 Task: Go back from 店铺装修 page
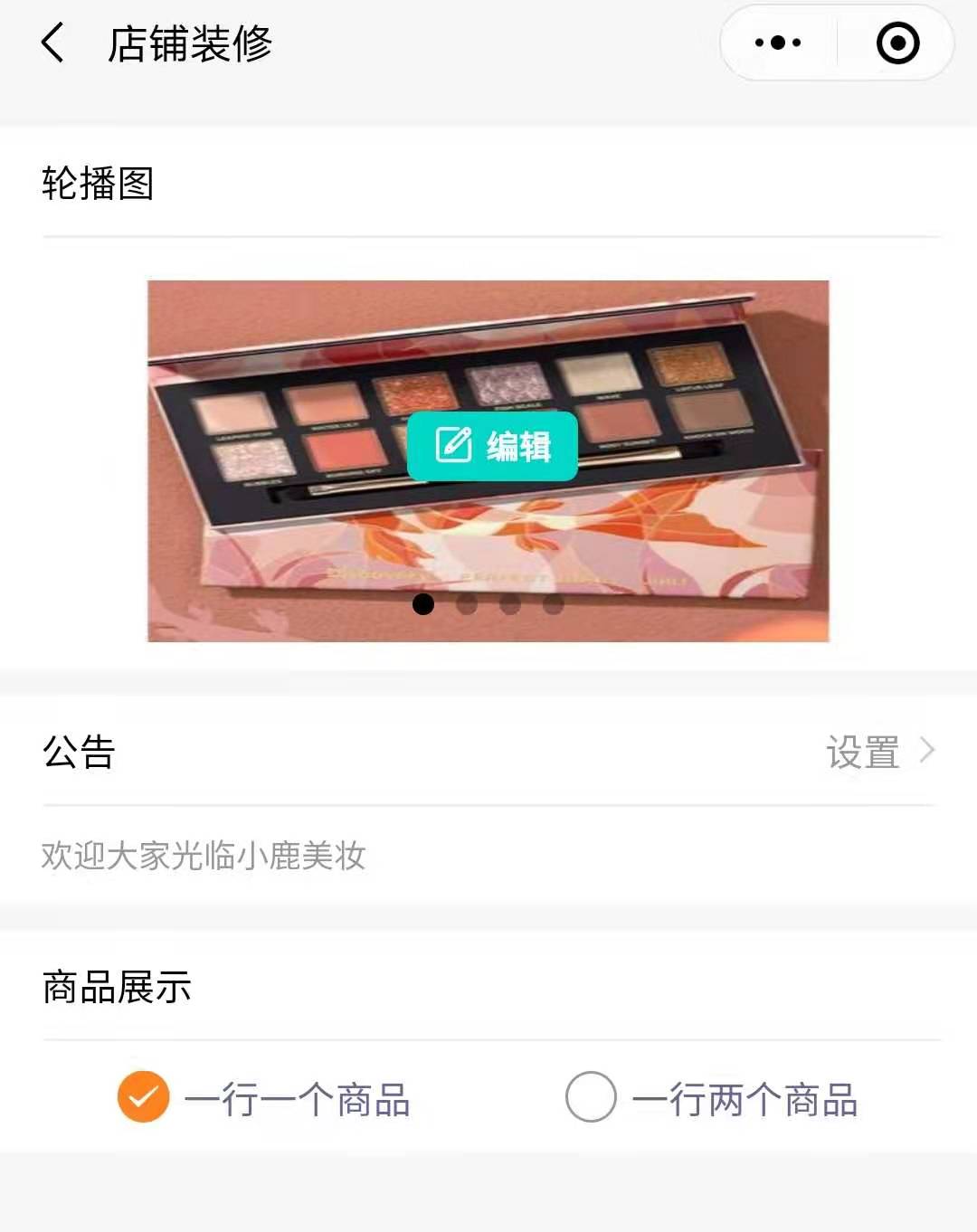coord(52,43)
